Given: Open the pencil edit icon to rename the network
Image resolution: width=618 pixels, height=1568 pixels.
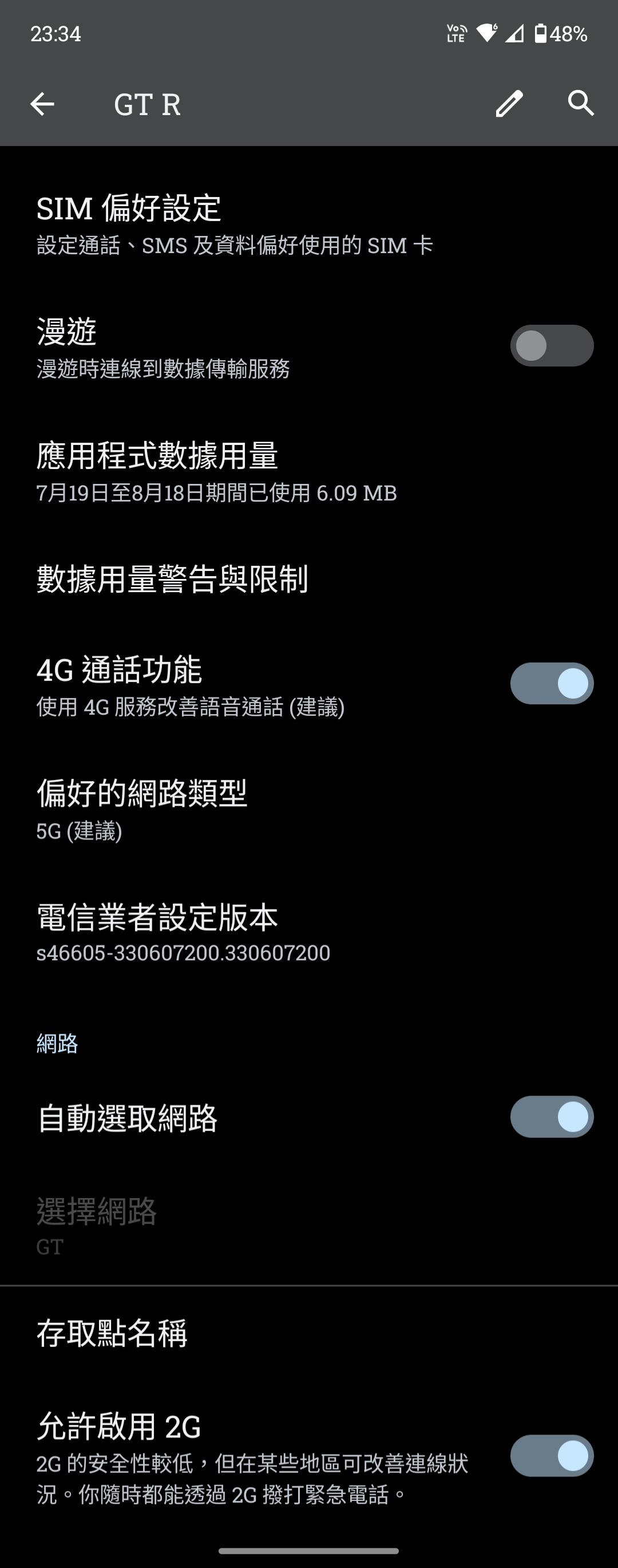Looking at the screenshot, I should (x=510, y=104).
